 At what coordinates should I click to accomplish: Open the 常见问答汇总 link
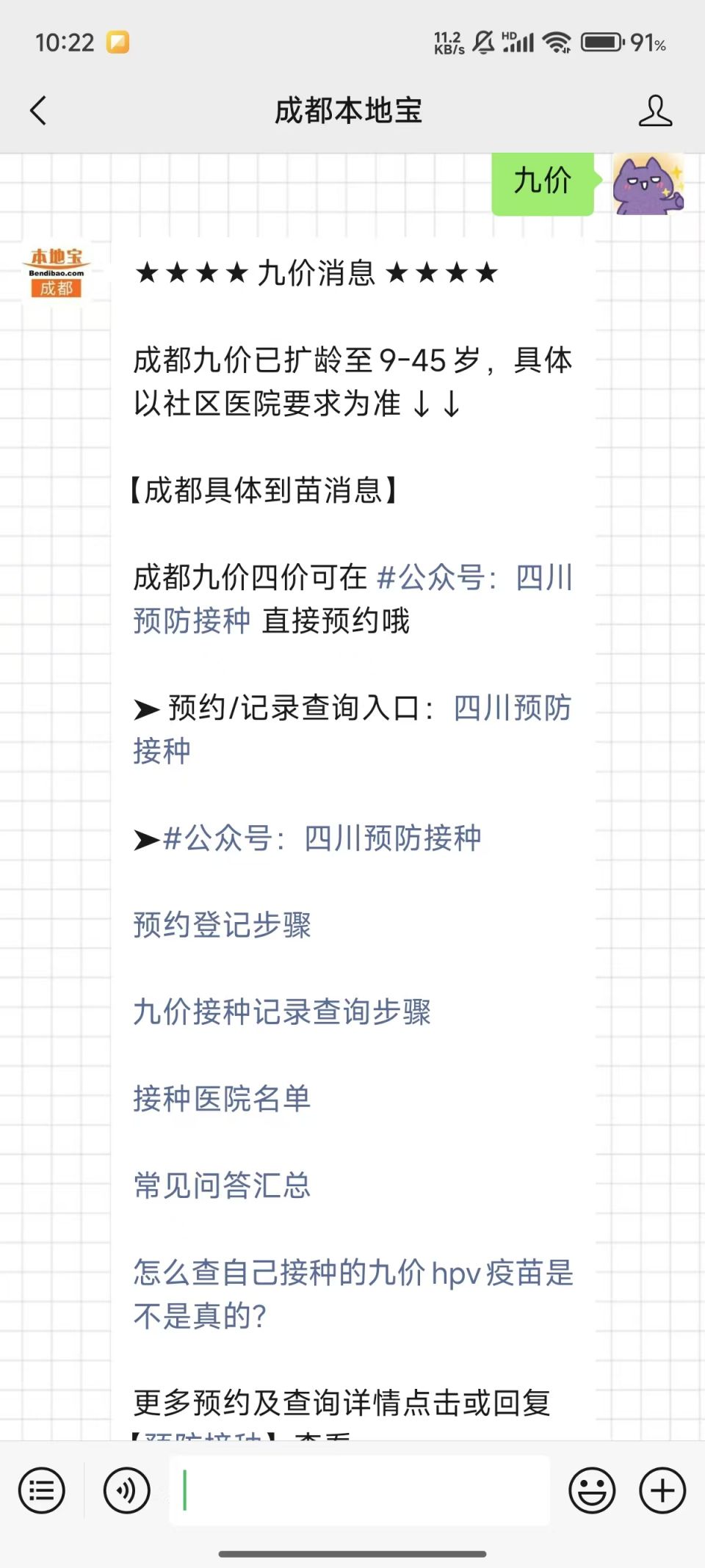[223, 1185]
